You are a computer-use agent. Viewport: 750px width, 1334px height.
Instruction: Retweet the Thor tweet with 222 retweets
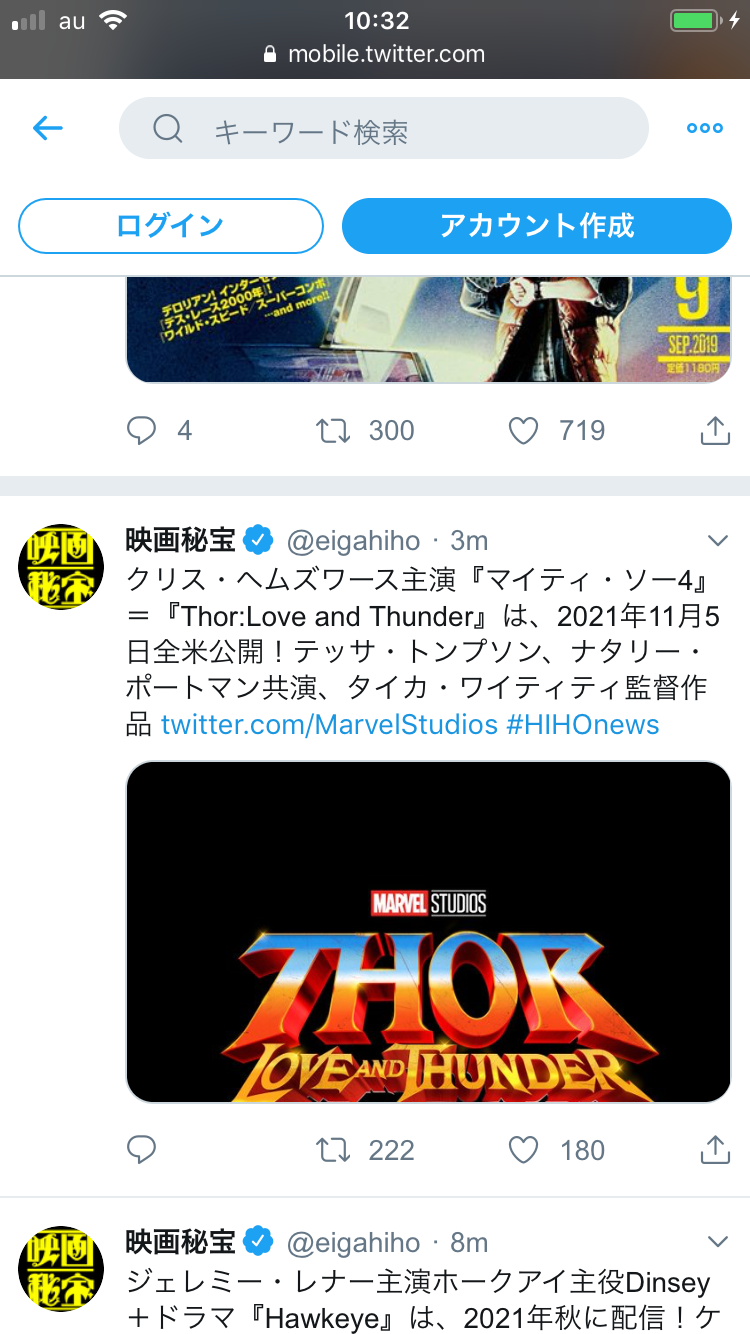click(x=333, y=1150)
